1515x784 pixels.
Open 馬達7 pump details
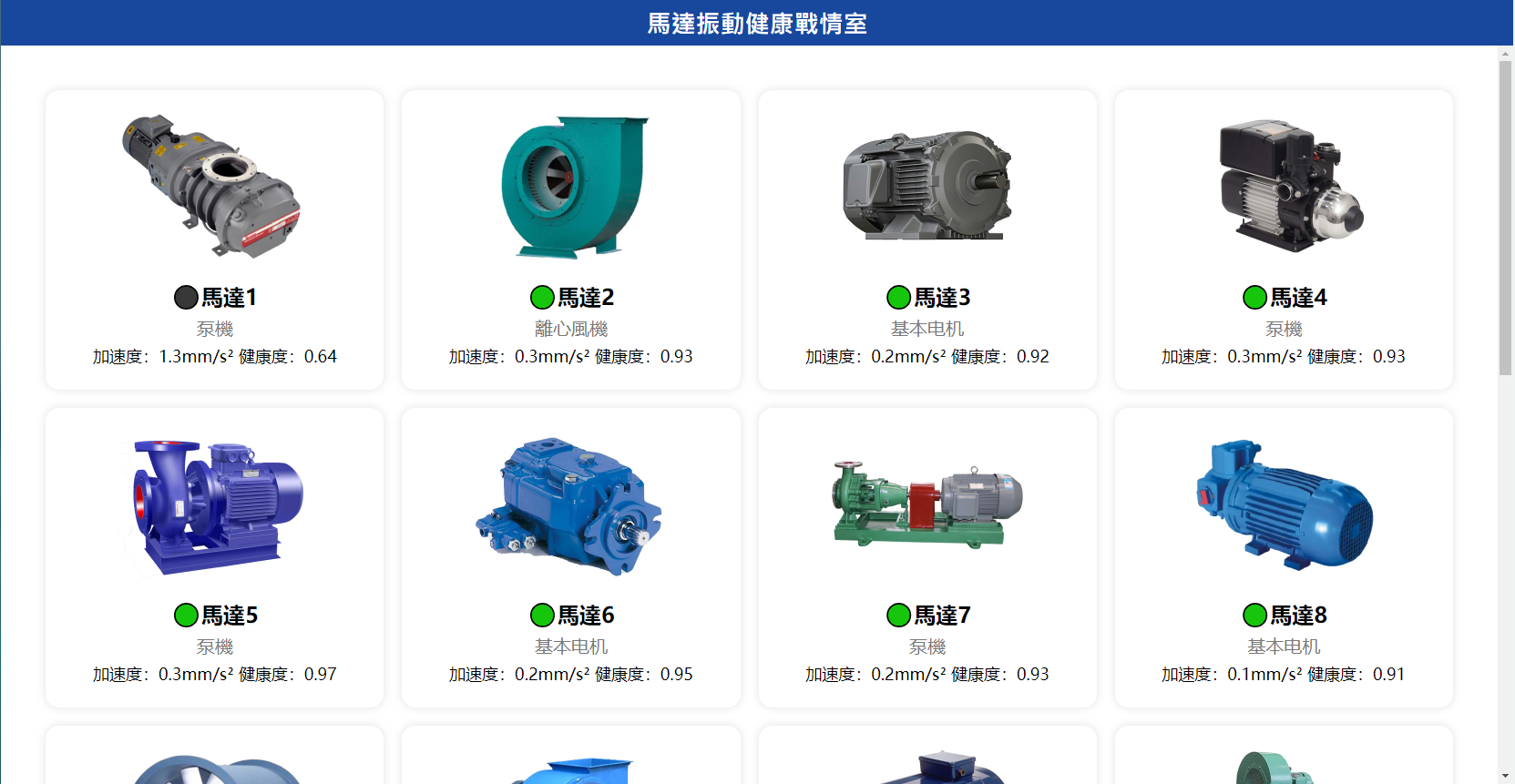pos(927,557)
